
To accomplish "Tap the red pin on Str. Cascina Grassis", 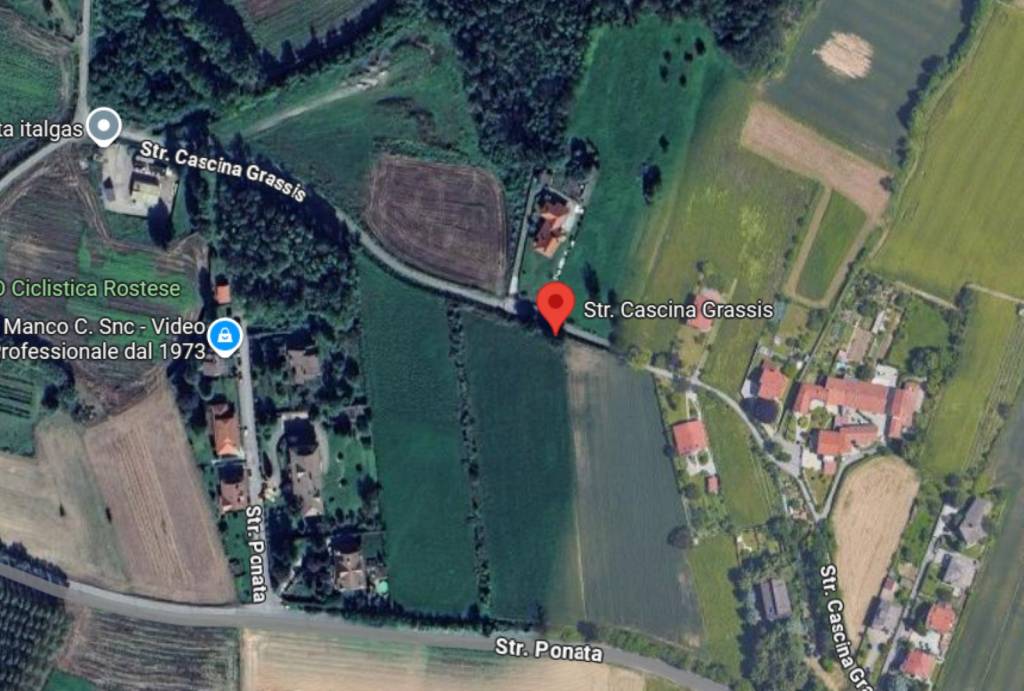I will (x=555, y=304).
